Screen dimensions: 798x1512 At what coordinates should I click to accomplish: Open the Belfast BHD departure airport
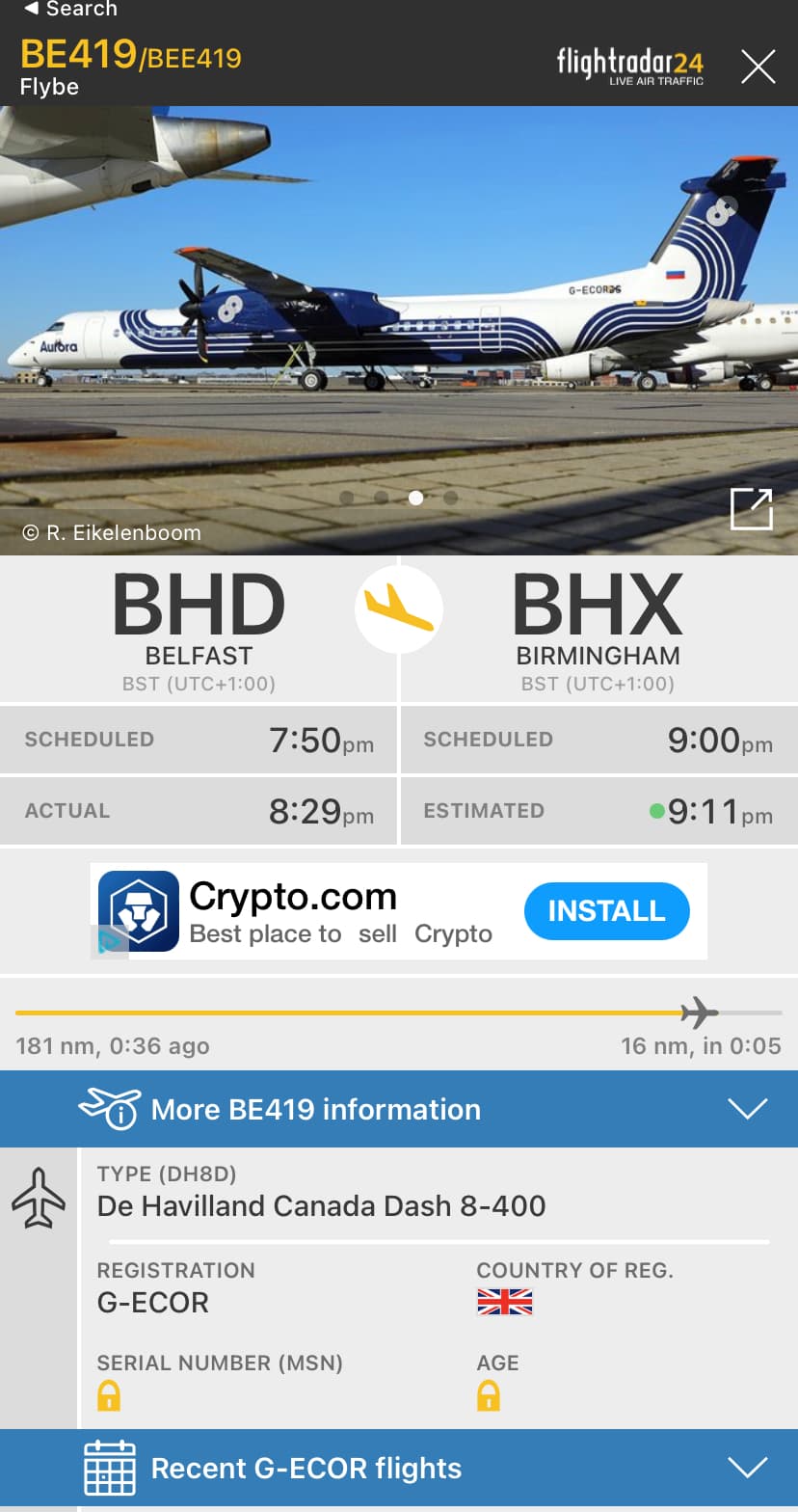click(x=199, y=625)
